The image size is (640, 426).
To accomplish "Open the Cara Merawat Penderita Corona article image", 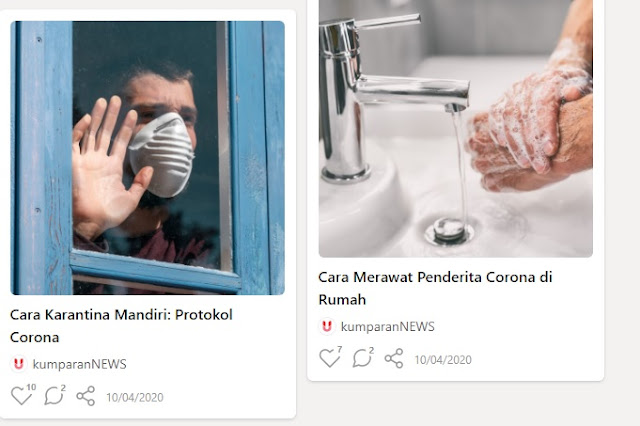I will click(455, 128).
